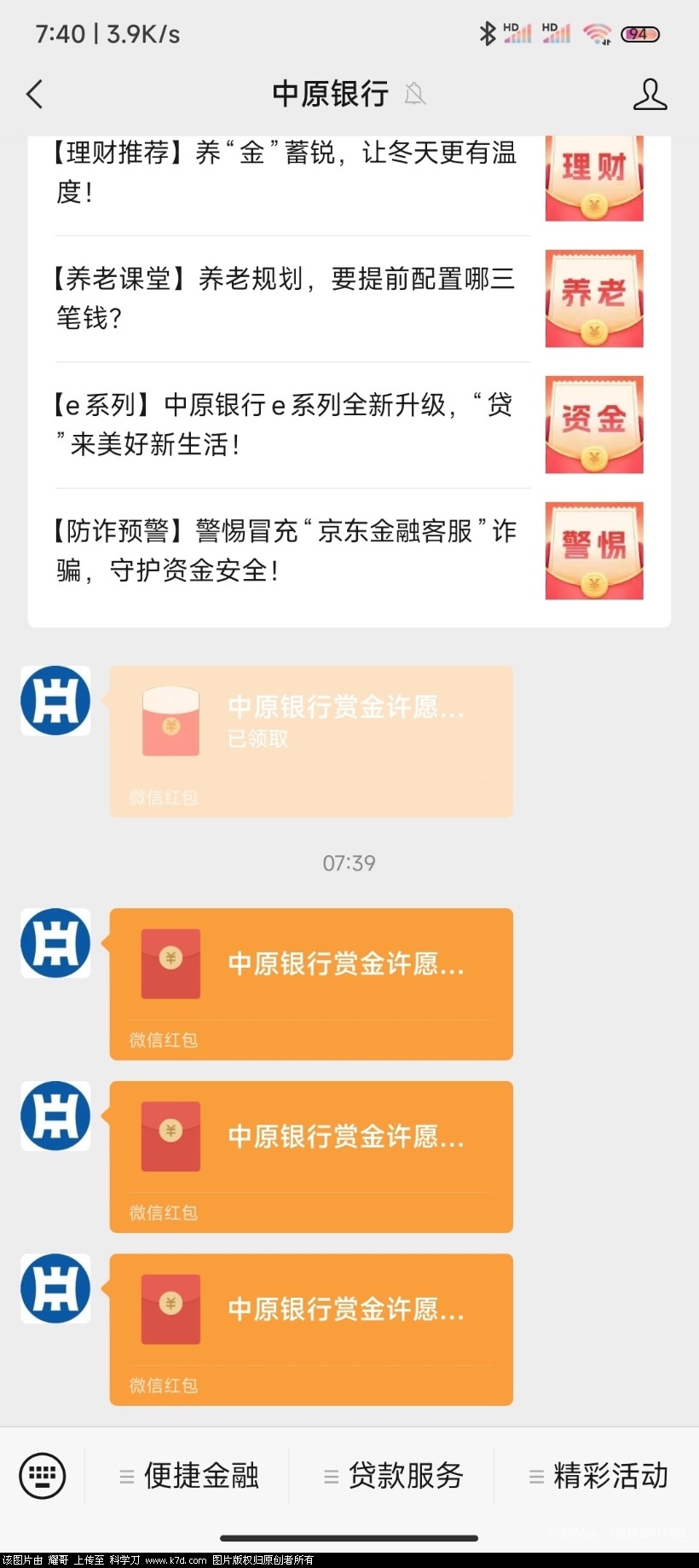This screenshot has width=699, height=1568.
Task: Expand the 精彩活动 menu
Action: point(598,1475)
